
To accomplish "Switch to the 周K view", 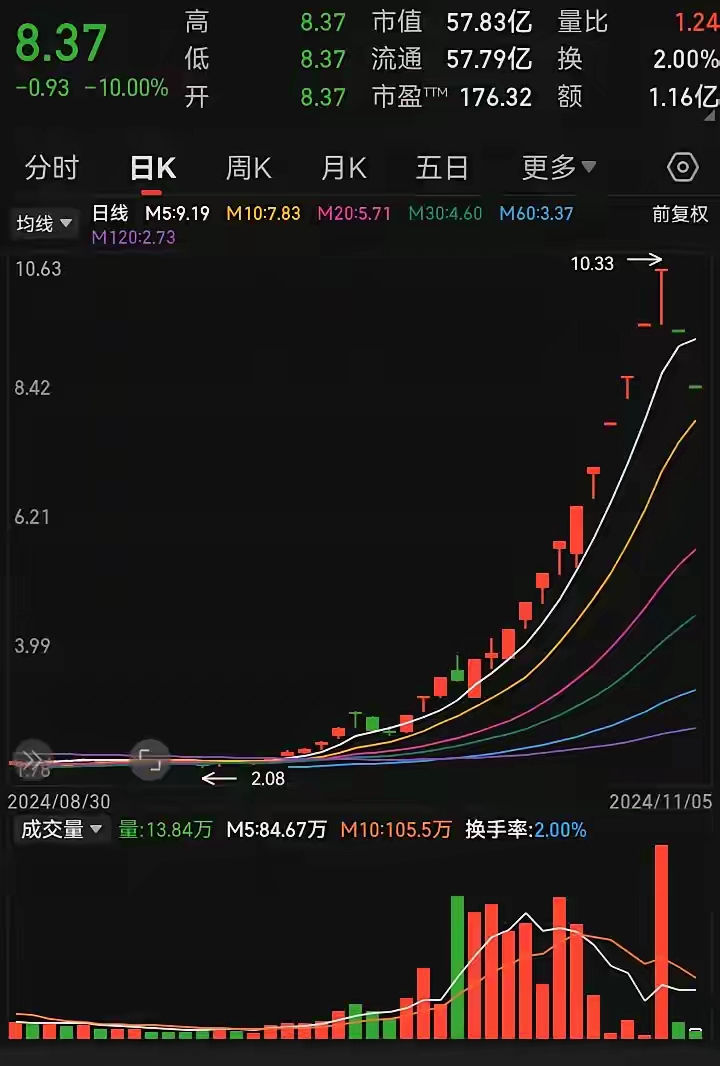I will 248,168.
